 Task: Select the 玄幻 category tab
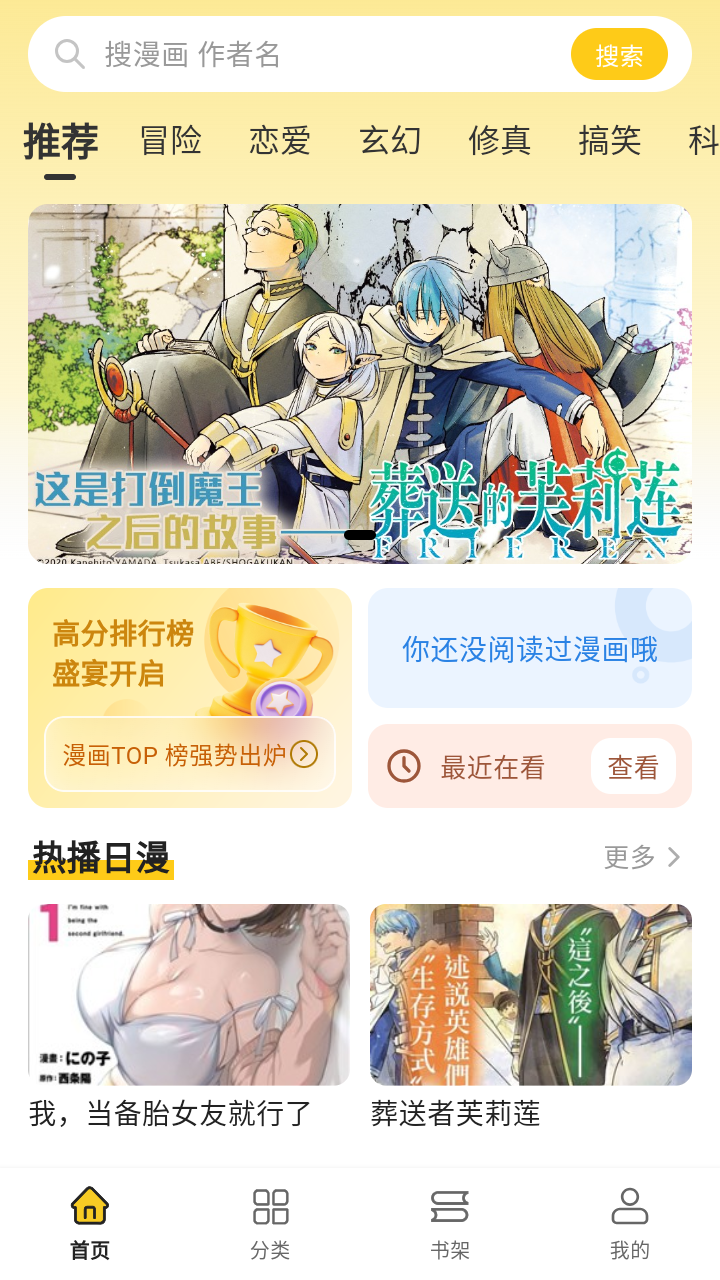point(389,141)
